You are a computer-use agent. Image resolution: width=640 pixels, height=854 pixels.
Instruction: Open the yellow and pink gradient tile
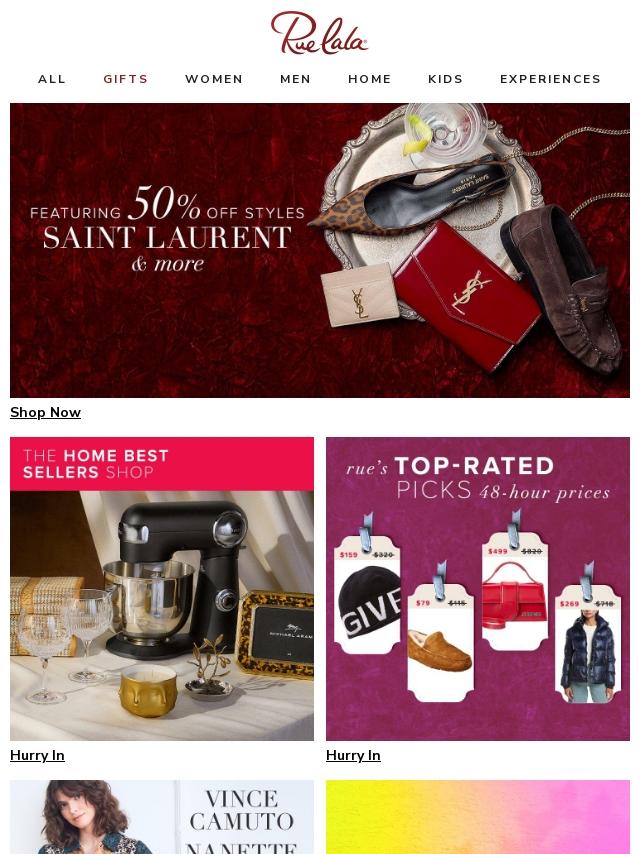pos(478,817)
